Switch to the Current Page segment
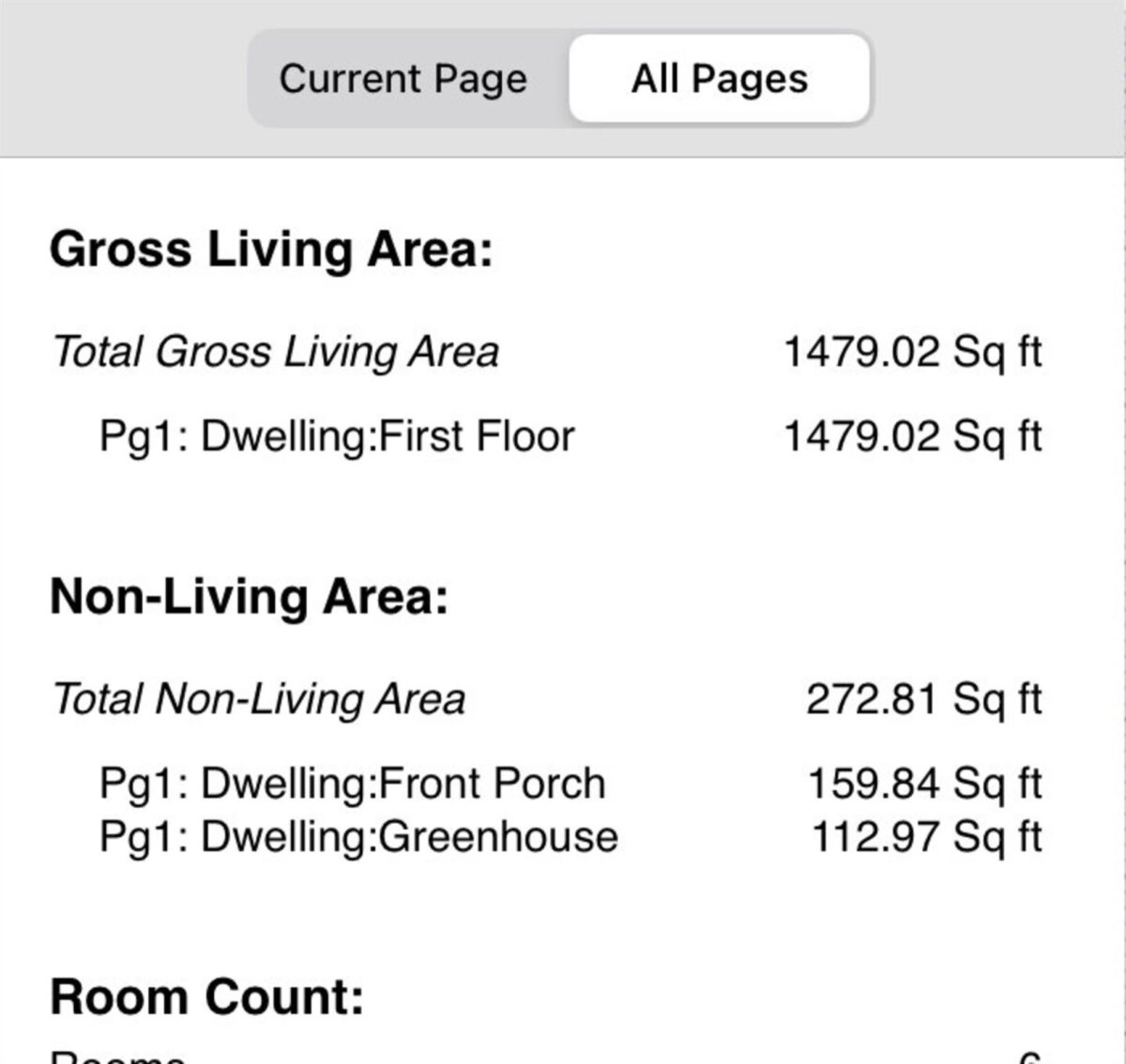The image size is (1126, 1064). [x=403, y=79]
